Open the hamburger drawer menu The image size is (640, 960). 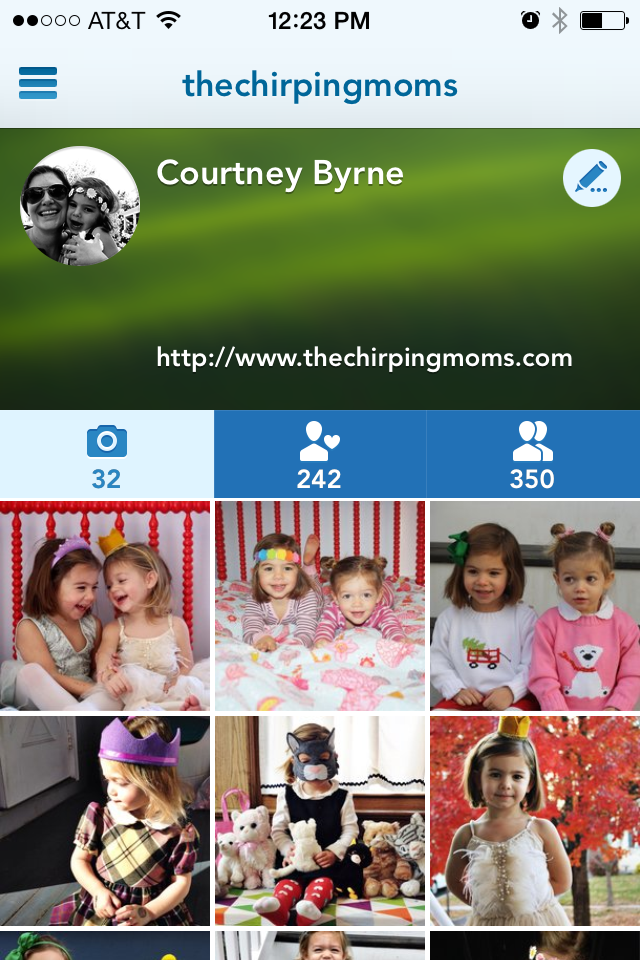(x=38, y=83)
